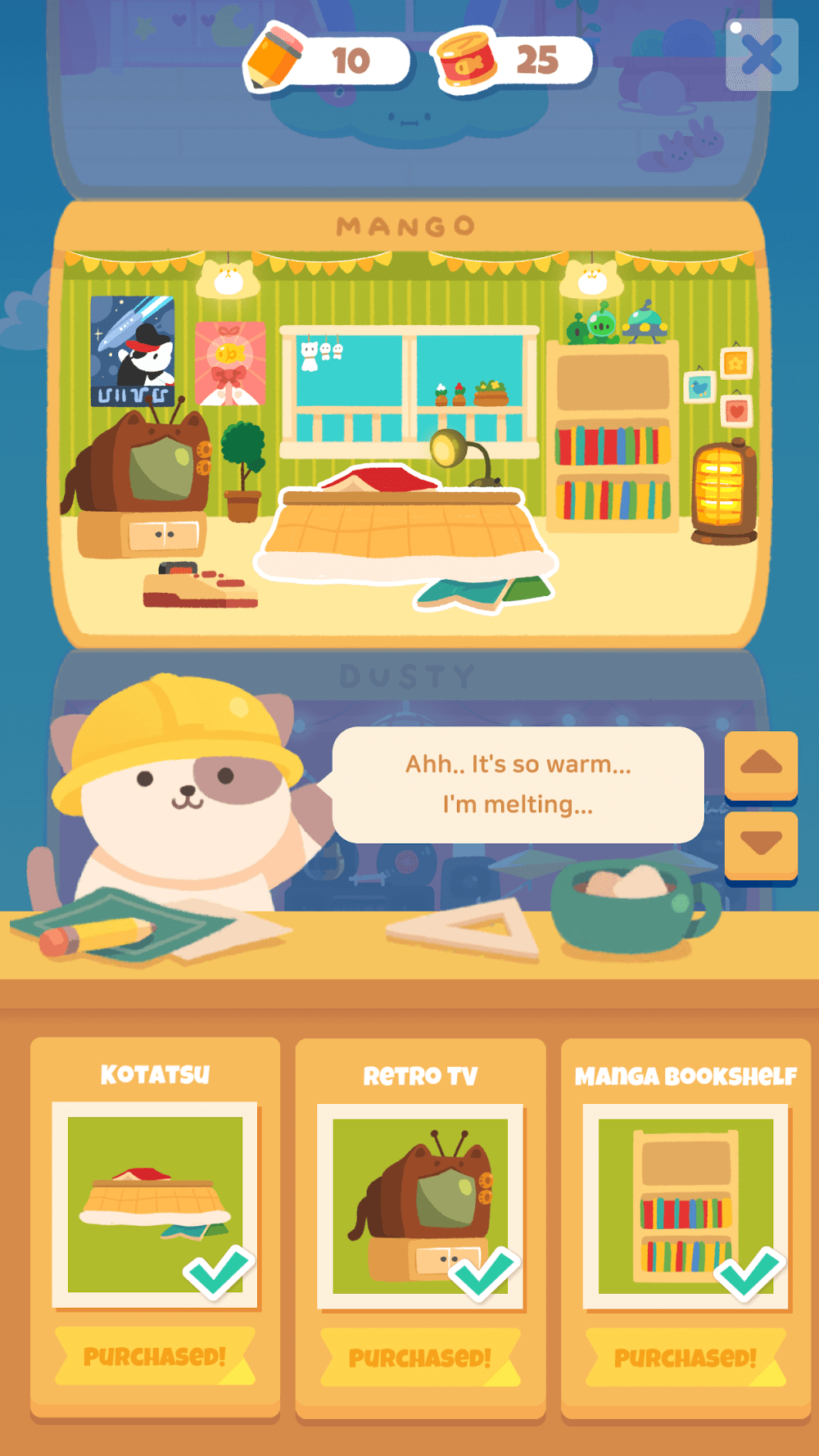
Task: Close the room decoration screen
Action: 762,55
